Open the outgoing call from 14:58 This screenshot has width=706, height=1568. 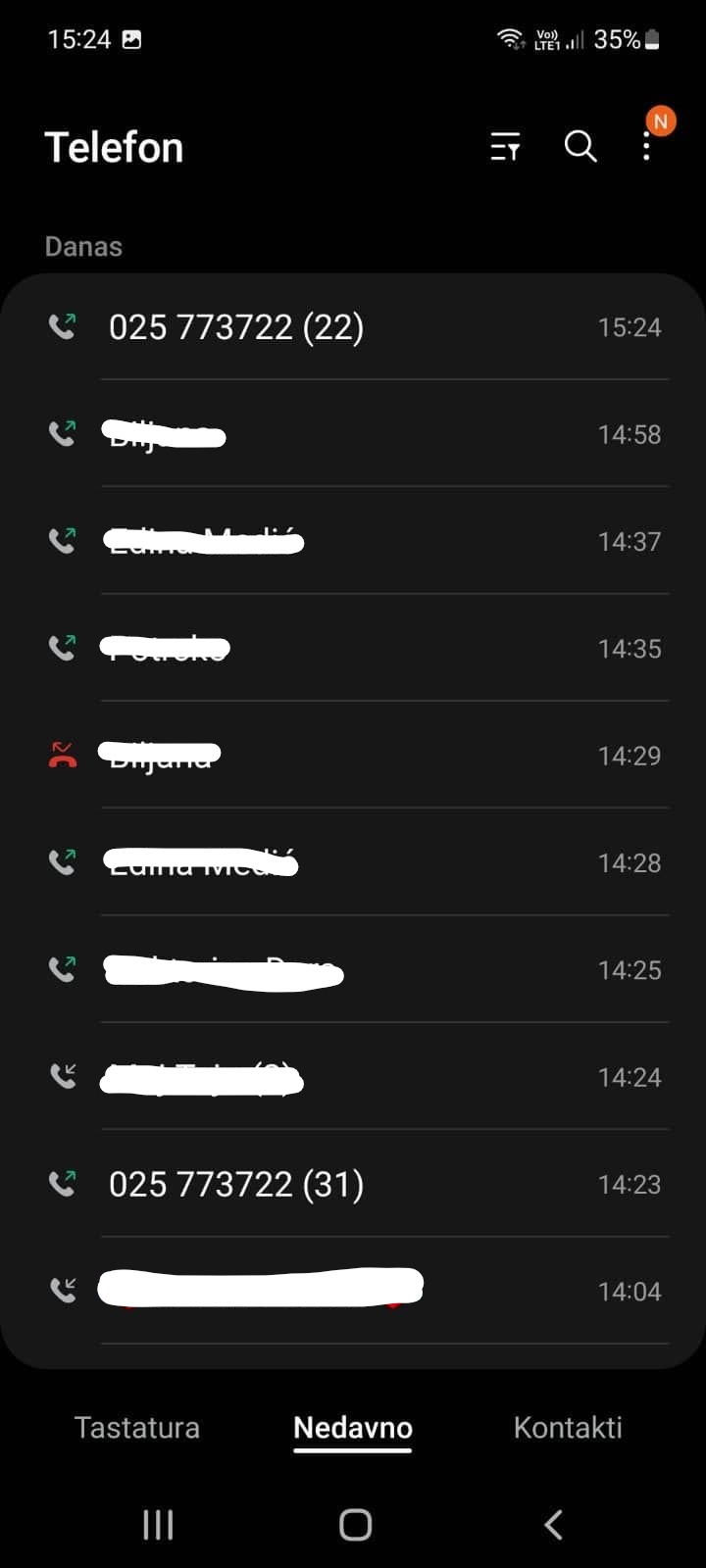353,434
